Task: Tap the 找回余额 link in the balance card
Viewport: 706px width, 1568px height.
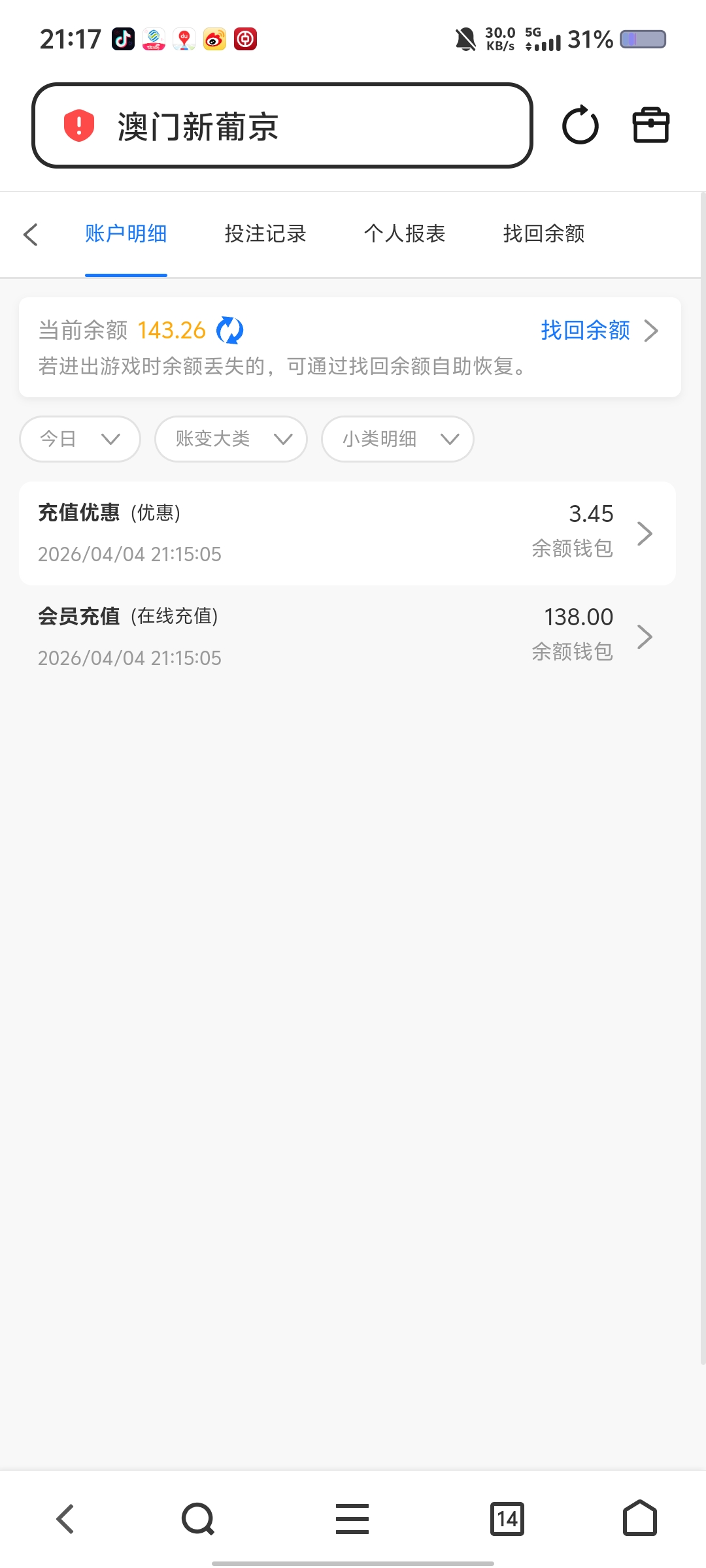Action: (x=585, y=331)
